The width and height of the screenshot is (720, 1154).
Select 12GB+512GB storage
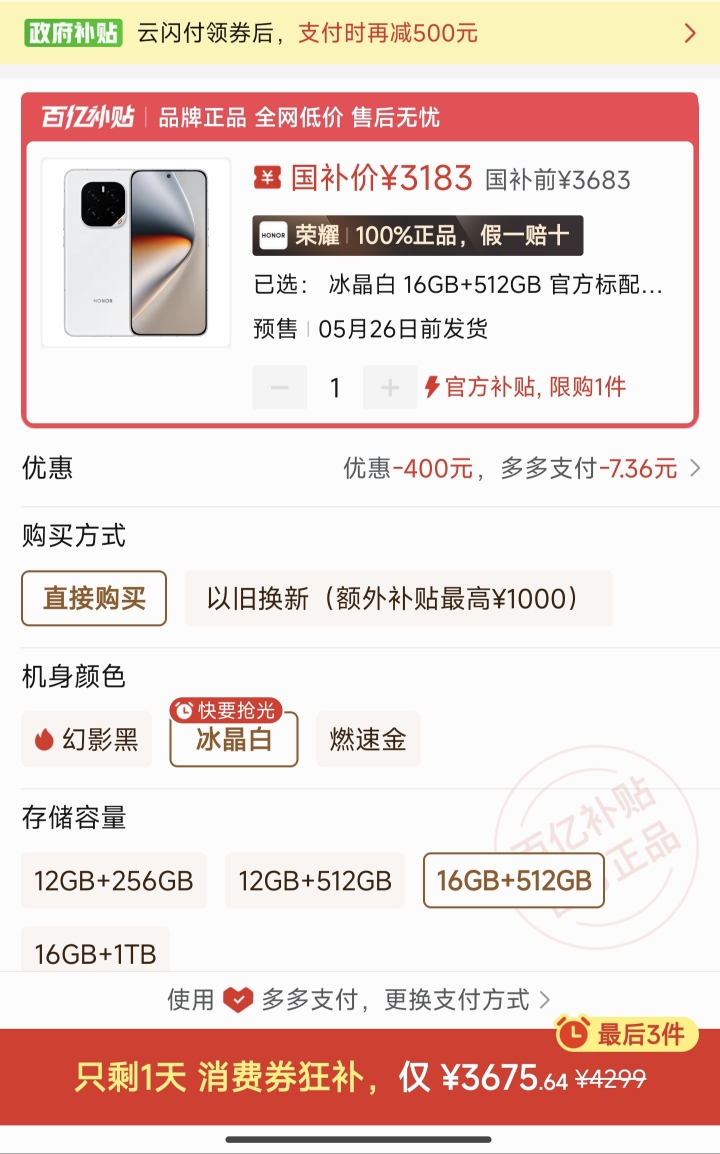coord(315,881)
